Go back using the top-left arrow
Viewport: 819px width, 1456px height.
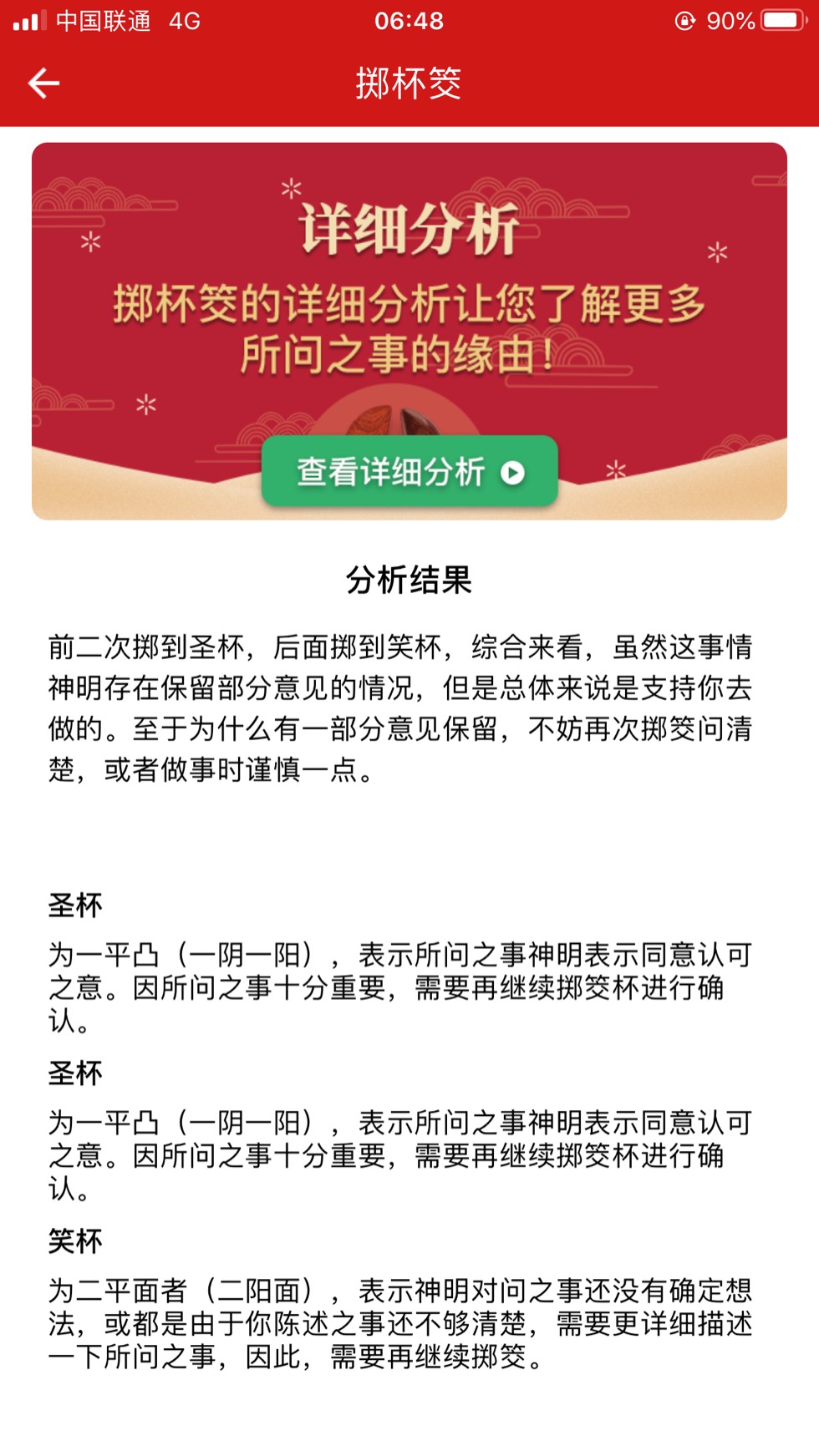click(43, 83)
